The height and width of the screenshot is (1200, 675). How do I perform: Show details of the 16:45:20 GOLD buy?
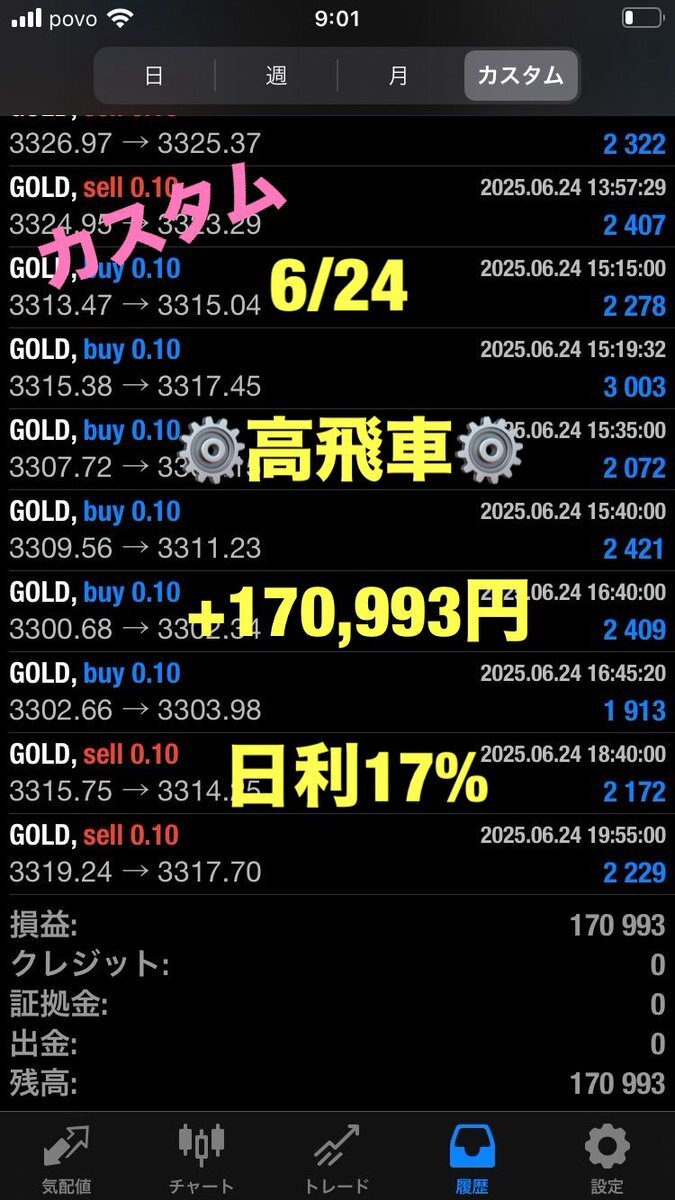tap(337, 692)
